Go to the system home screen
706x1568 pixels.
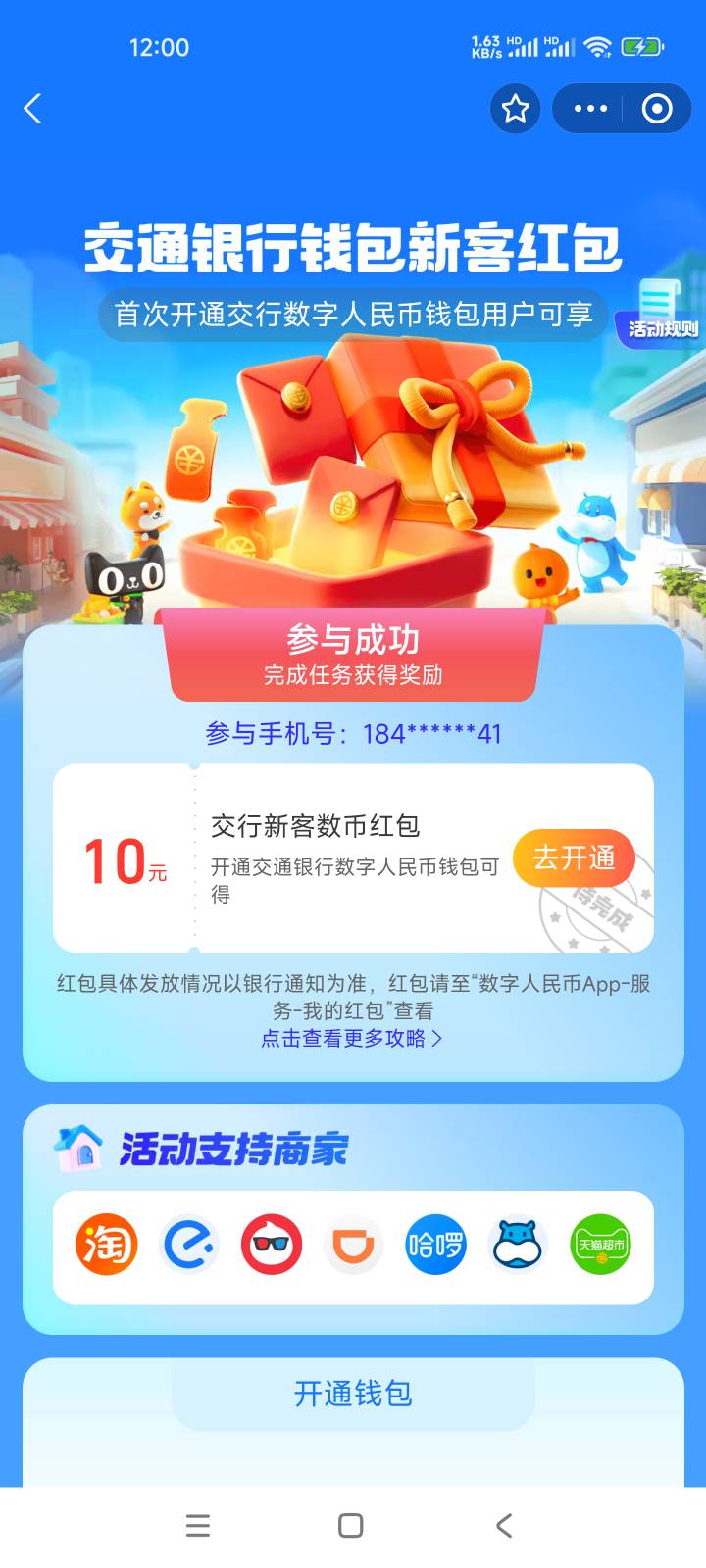(351, 1525)
